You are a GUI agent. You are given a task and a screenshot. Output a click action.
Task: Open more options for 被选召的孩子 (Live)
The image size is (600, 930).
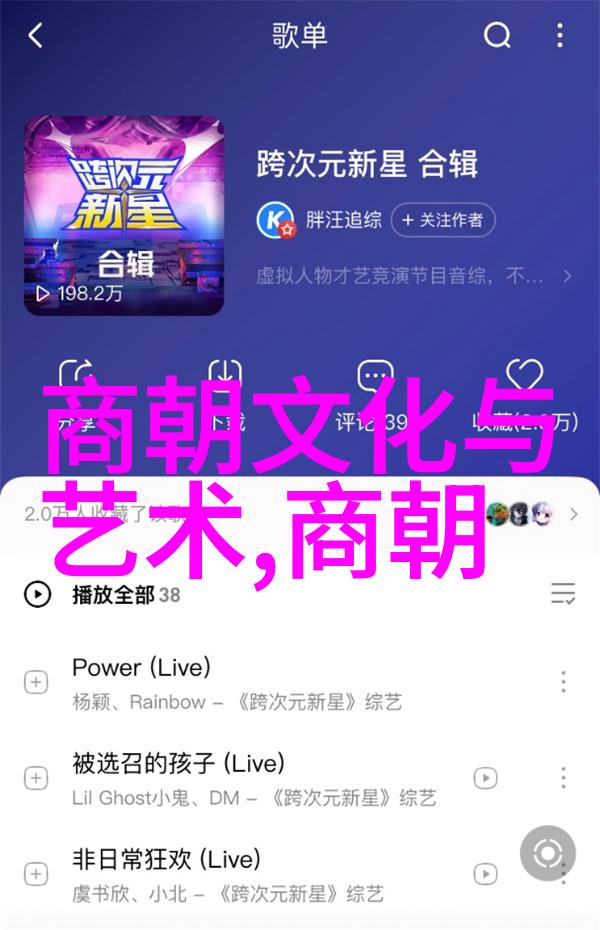[563, 777]
